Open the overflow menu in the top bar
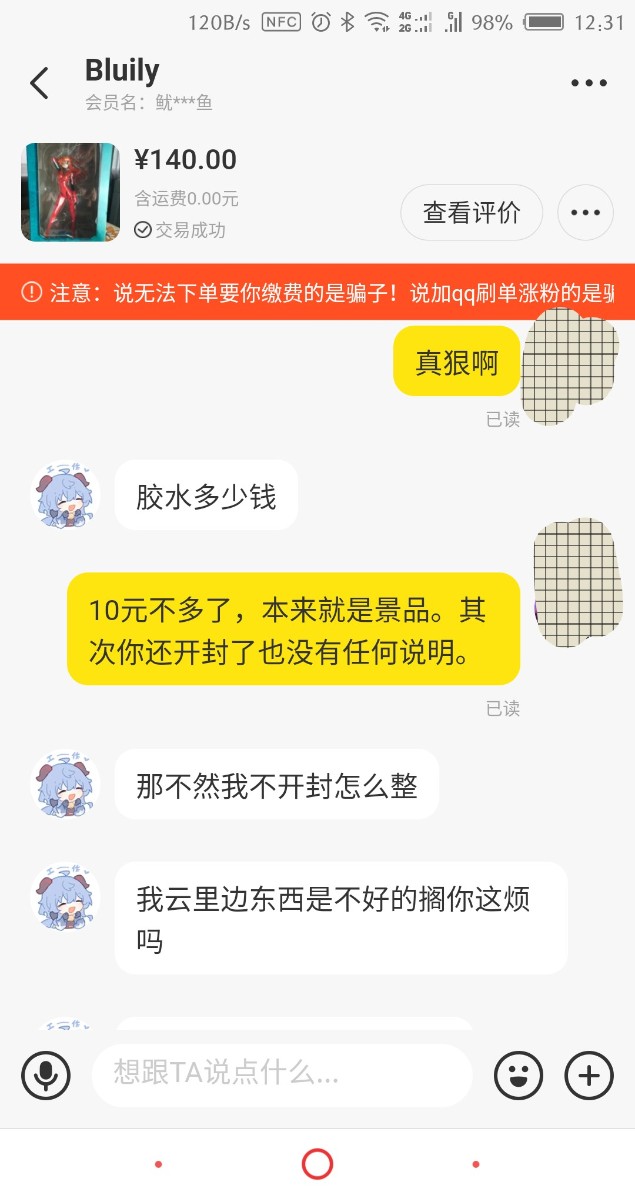Screen dimensions: 635x1199 (589, 83)
